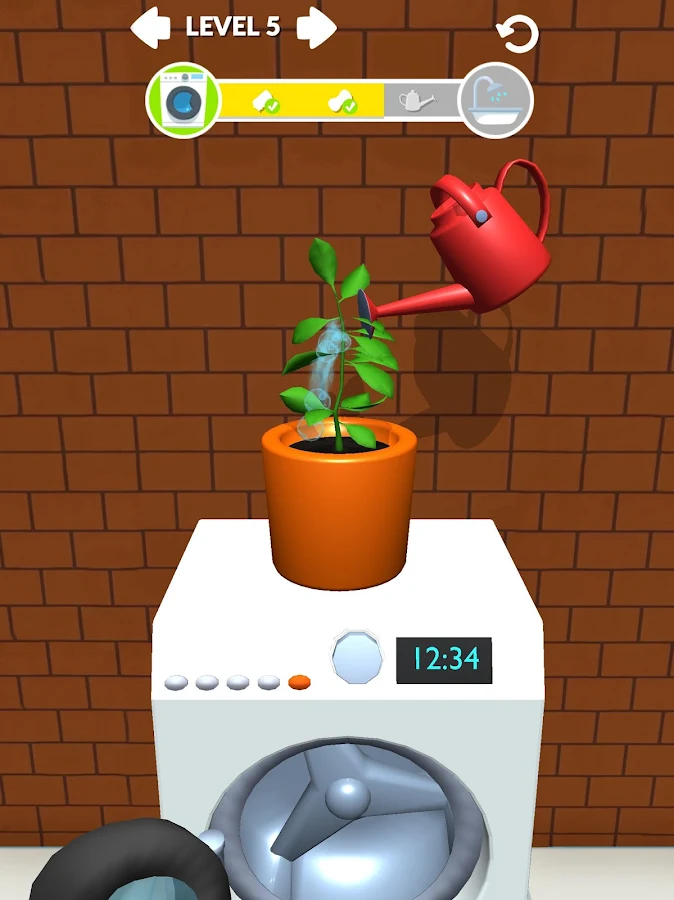Restart the current level

pyautogui.click(x=518, y=34)
